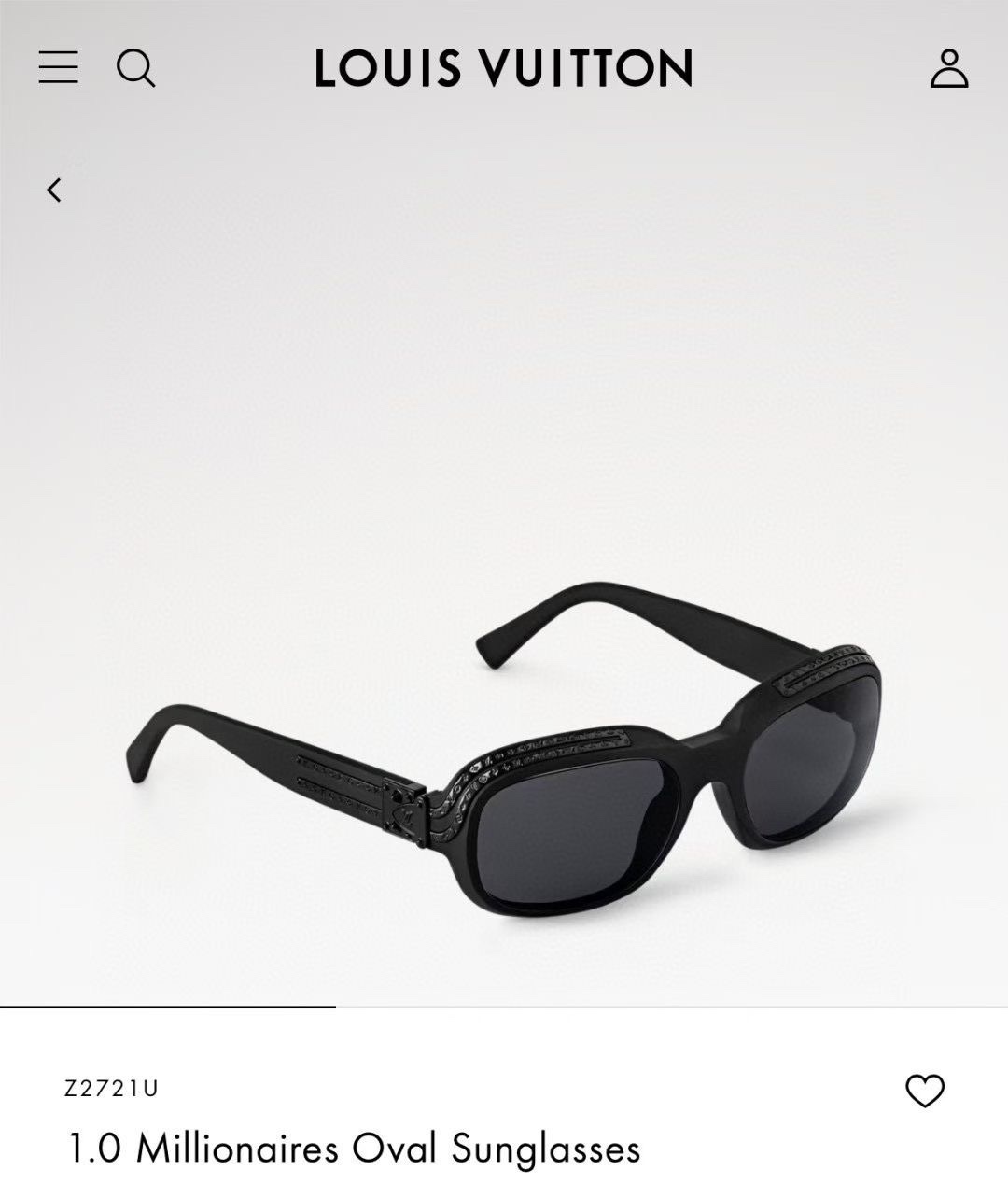Open the search magnifier
The width and height of the screenshot is (1008, 1184).
click(x=135, y=68)
